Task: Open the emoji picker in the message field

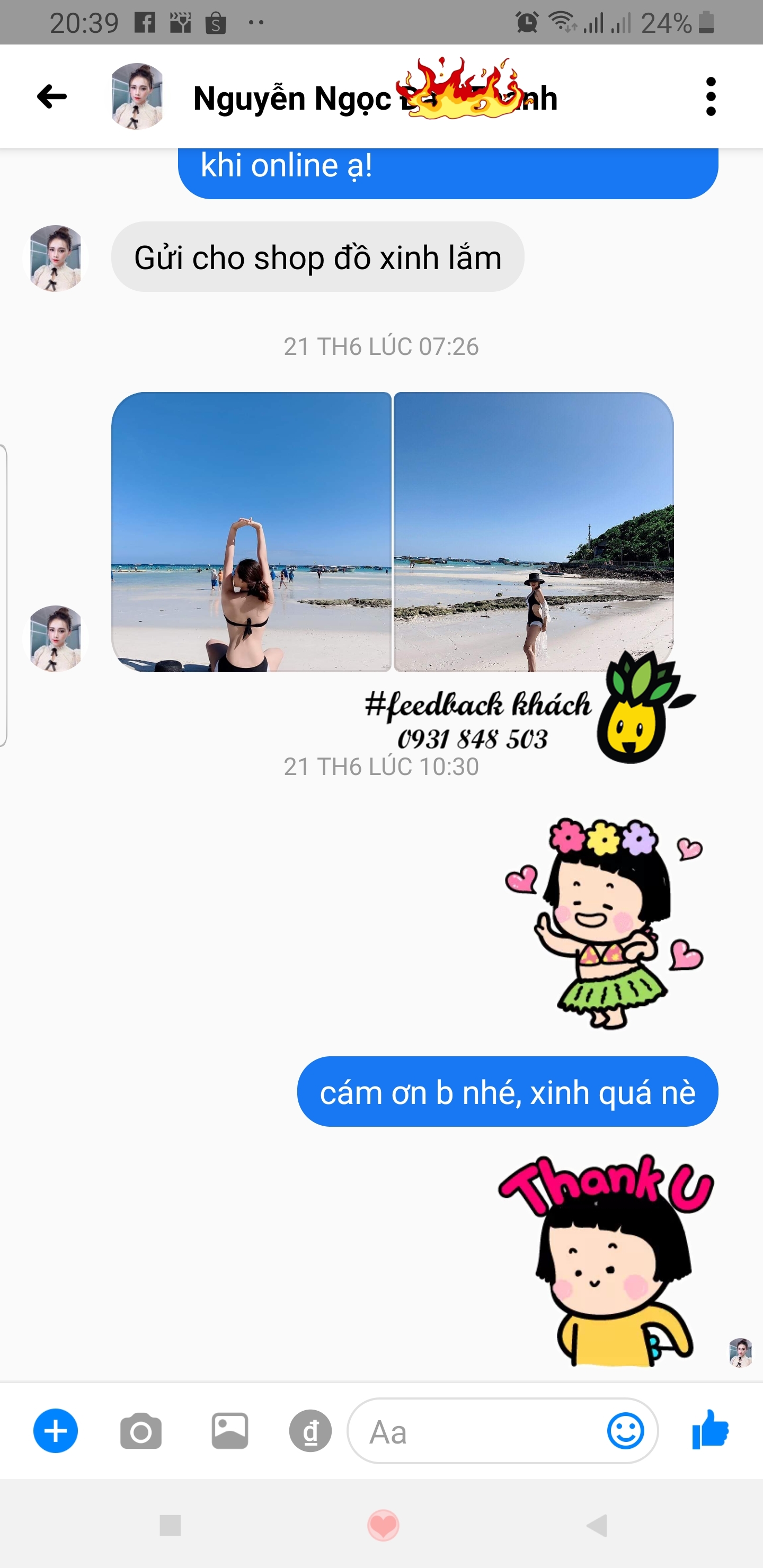Action: [x=625, y=1431]
